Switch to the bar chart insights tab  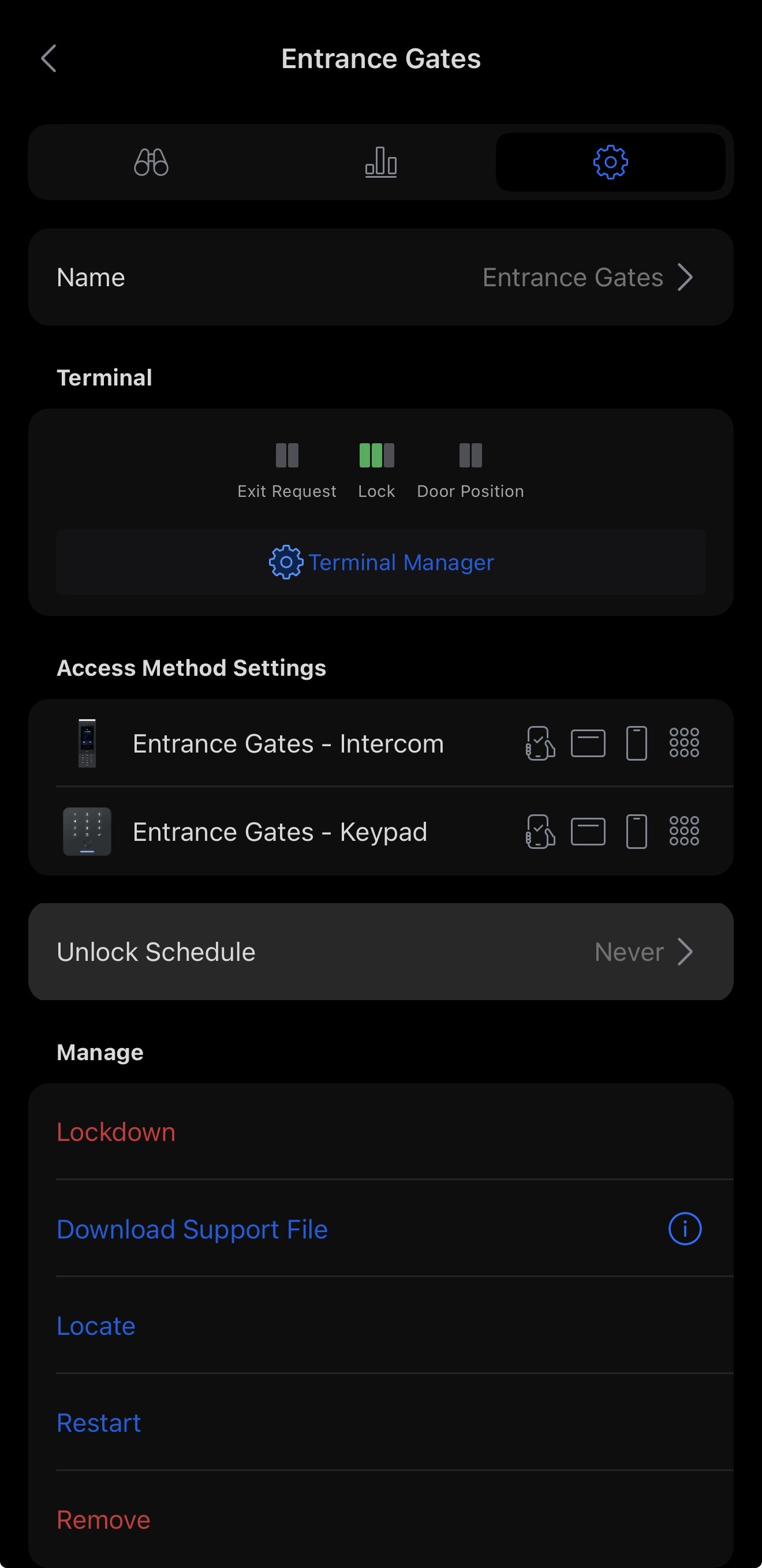point(380,163)
